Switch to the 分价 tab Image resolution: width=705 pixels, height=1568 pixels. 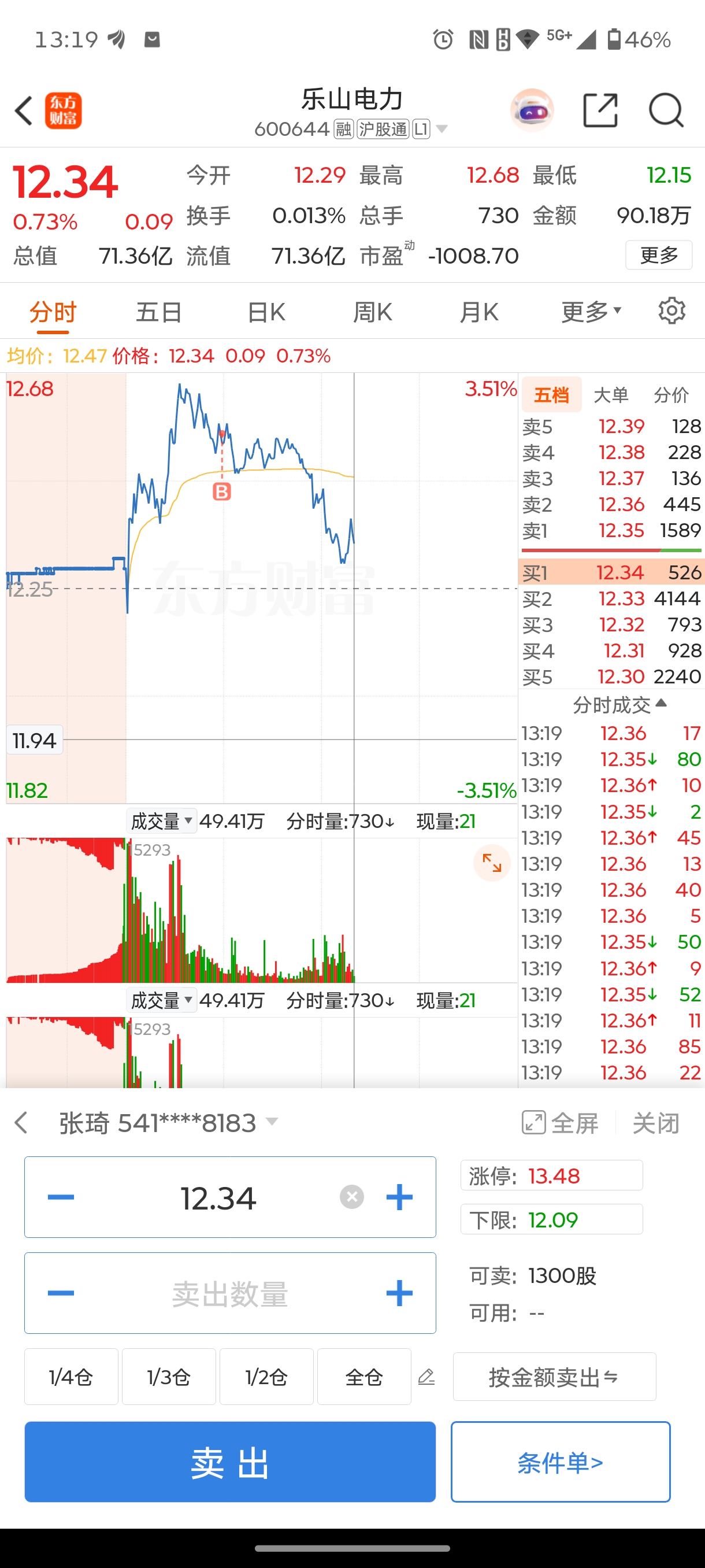671,395
